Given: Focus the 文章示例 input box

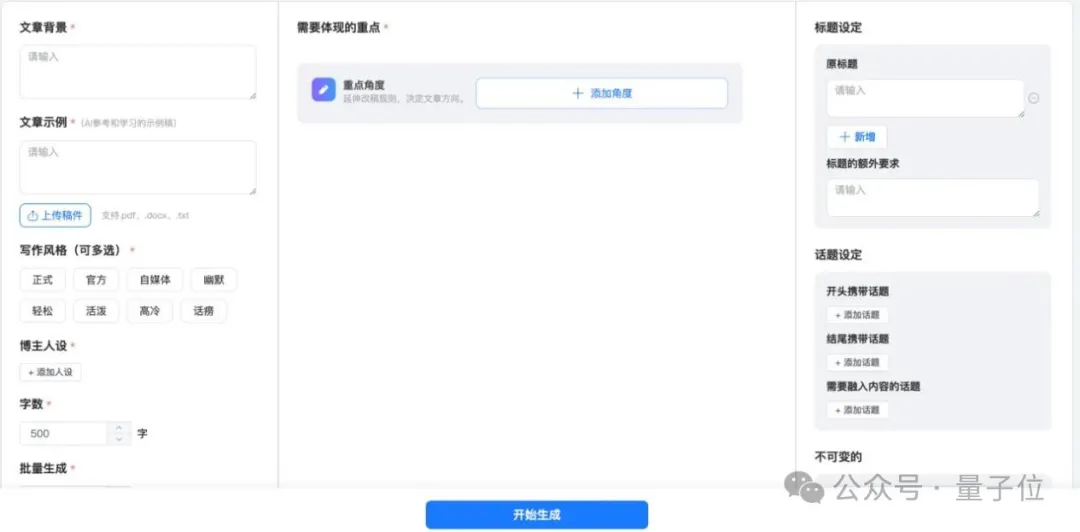Looking at the screenshot, I should click(x=137, y=167).
